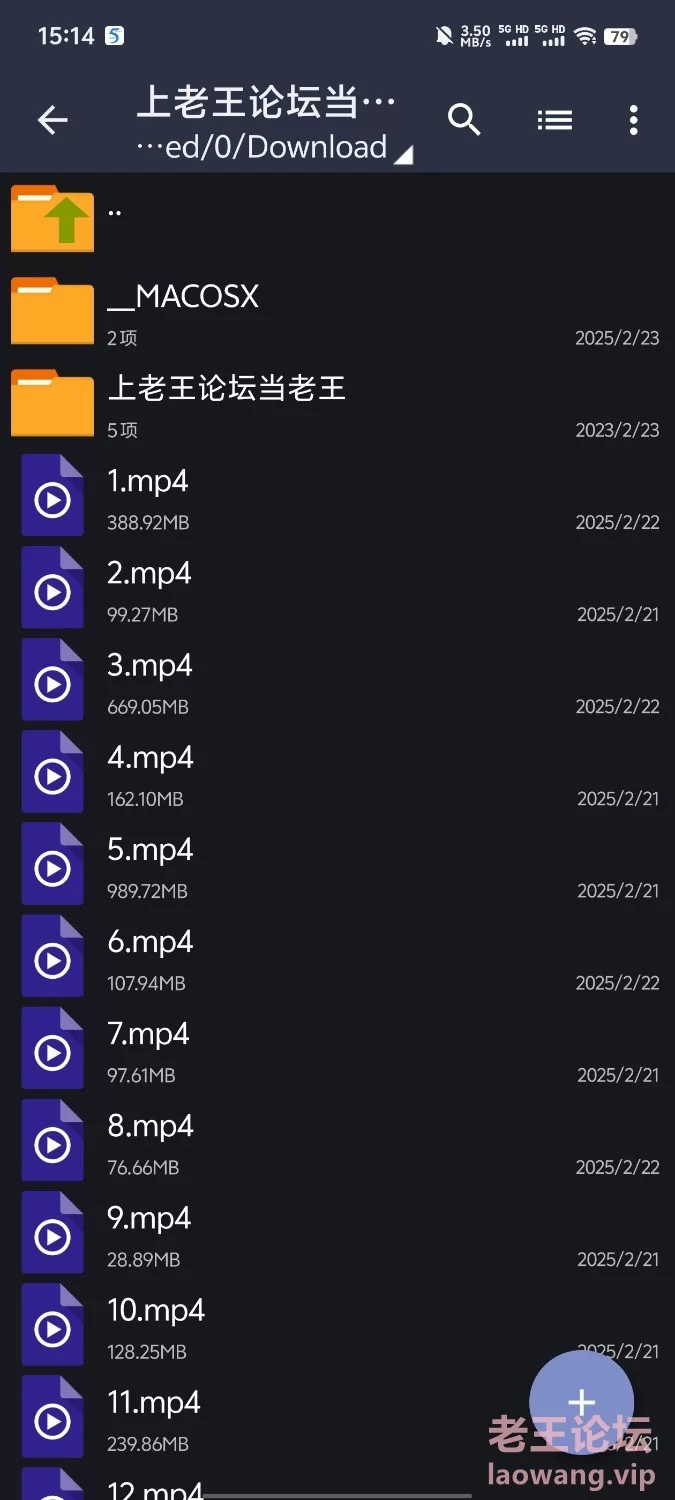Open the three-dot overflow menu

[x=633, y=120]
